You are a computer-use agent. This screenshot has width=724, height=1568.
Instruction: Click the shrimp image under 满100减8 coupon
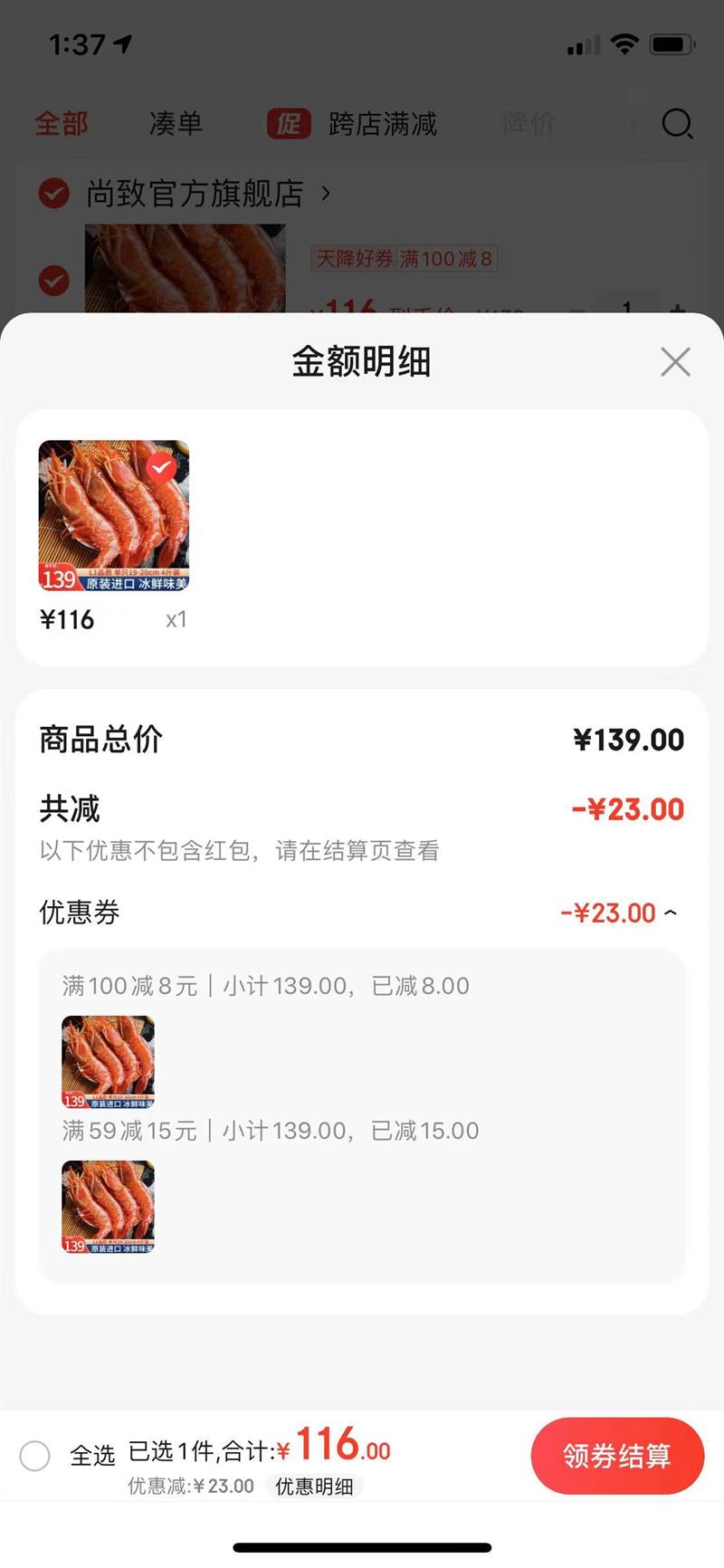[108, 1062]
